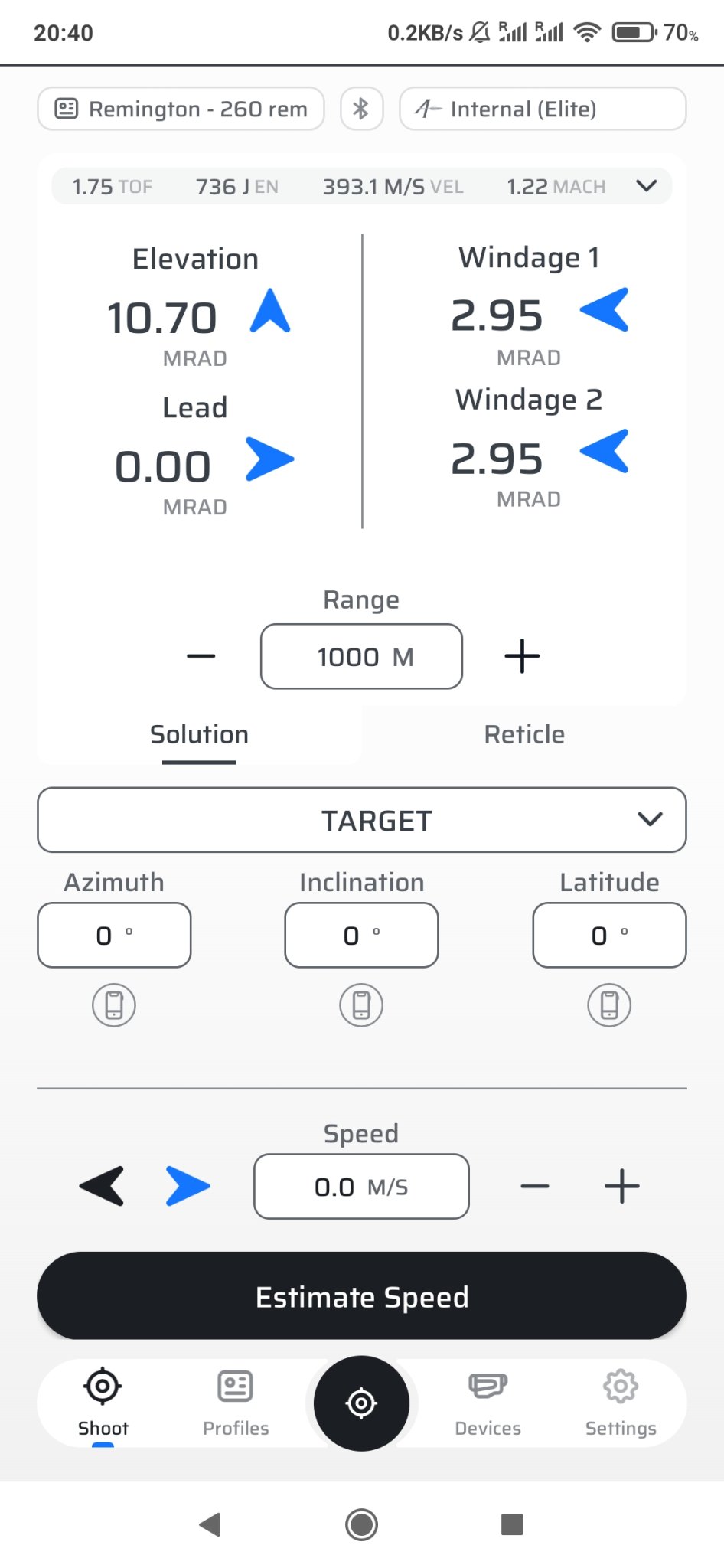Screen dimensions: 724x1568
Task: Open the Remington - 260 rem profile selector
Action: click(181, 109)
